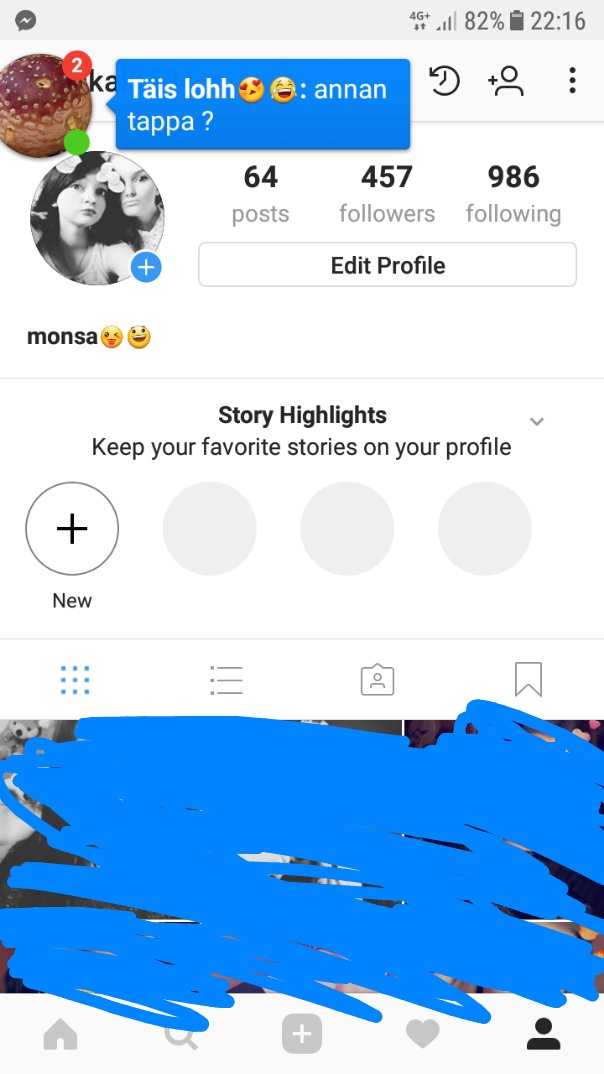604x1074 pixels.
Task: View the followers list
Action: pos(387,194)
